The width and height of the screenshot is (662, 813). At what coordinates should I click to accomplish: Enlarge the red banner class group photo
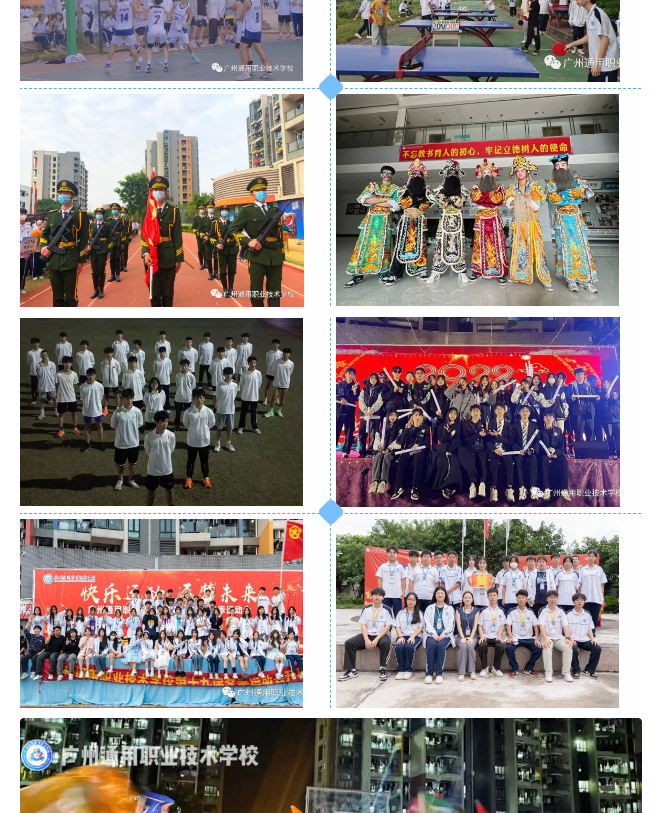[x=161, y=613]
